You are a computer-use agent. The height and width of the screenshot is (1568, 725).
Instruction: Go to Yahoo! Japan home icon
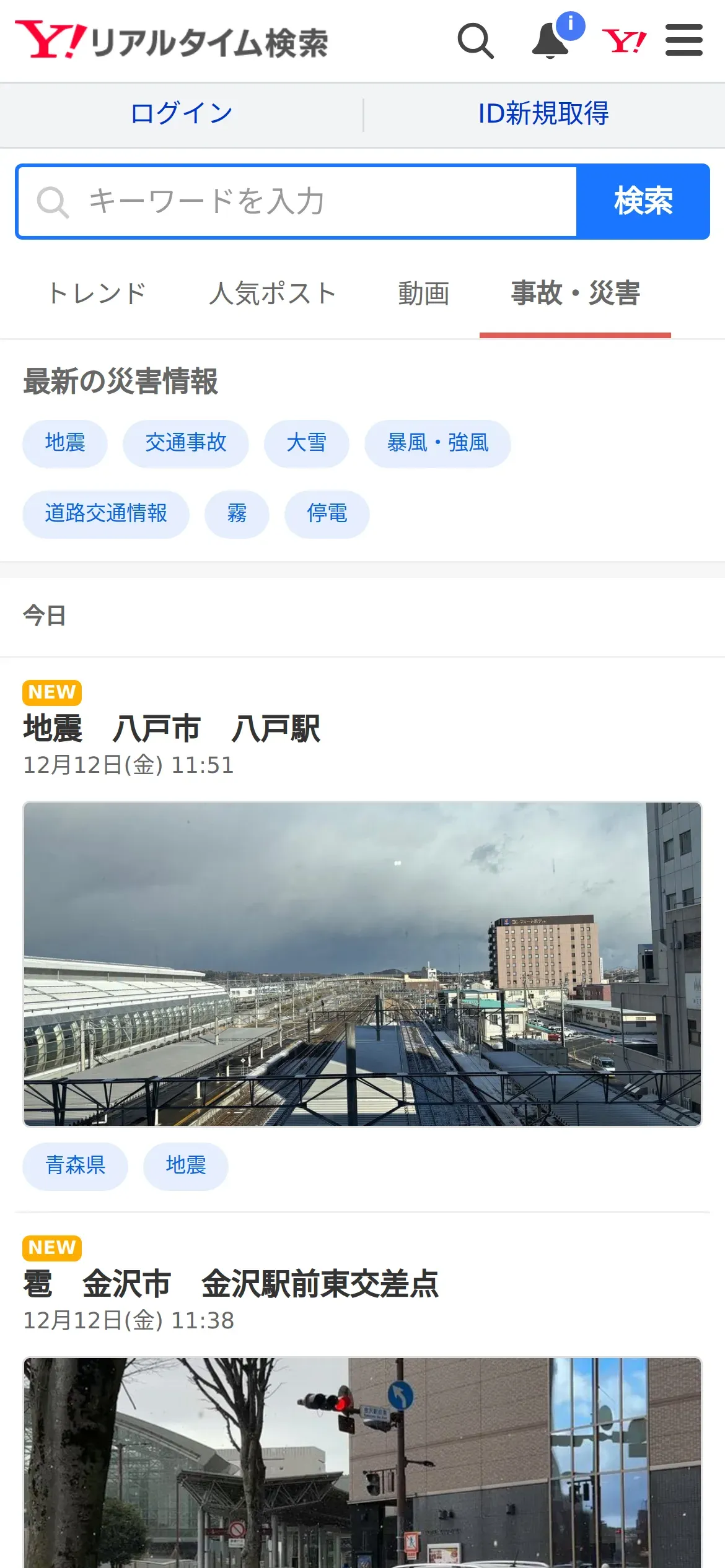tap(624, 41)
